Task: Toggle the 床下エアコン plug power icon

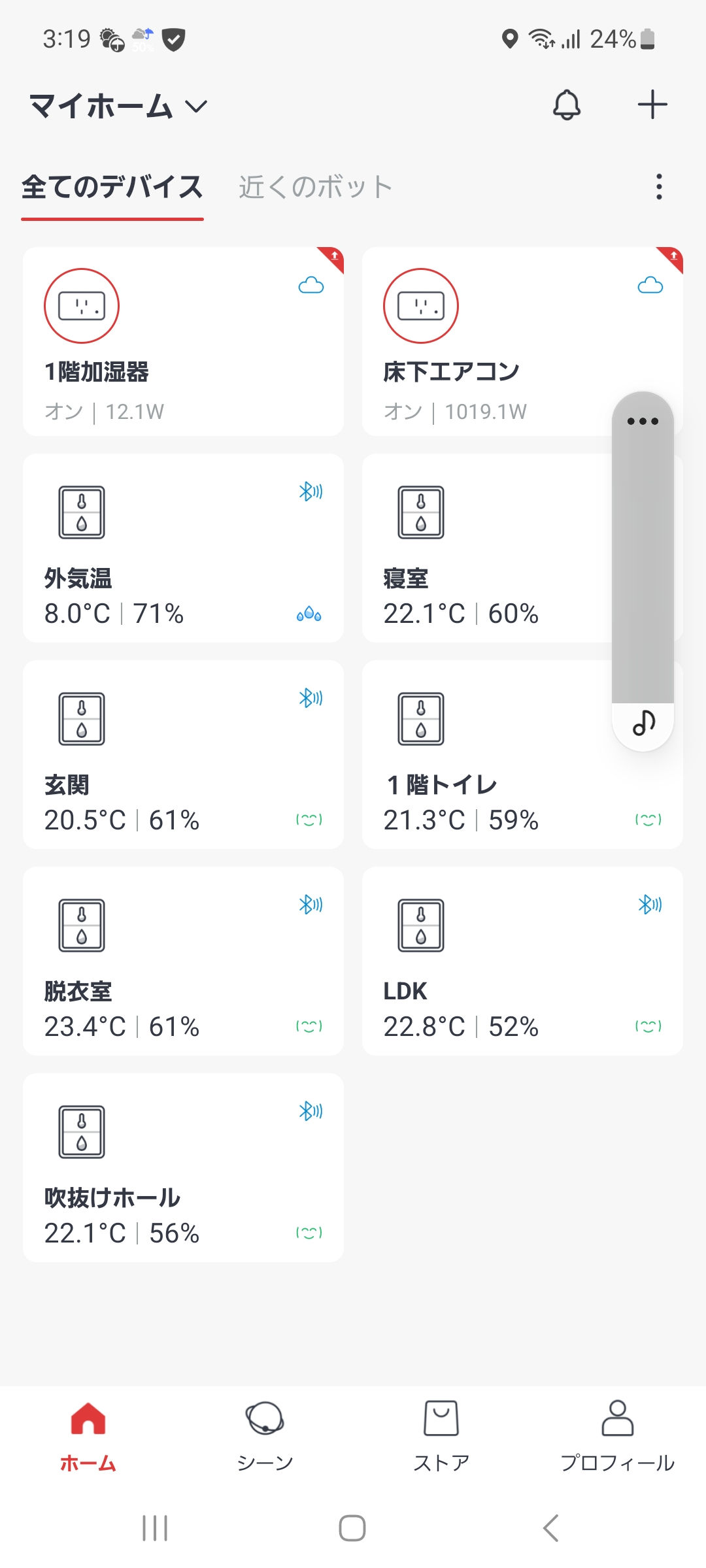Action: [421, 306]
